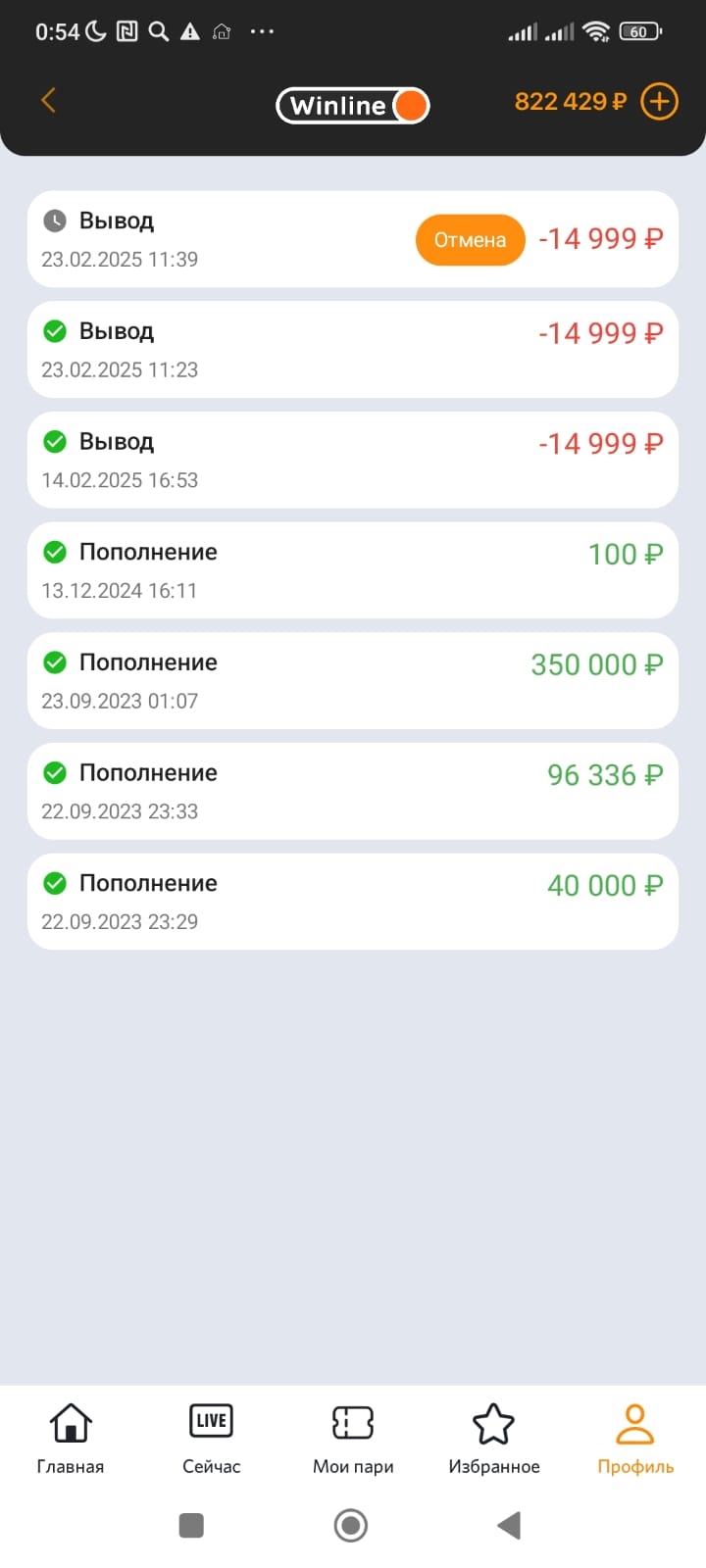Open the Профиль tab
This screenshot has width=706, height=1568.
pos(635,1439)
